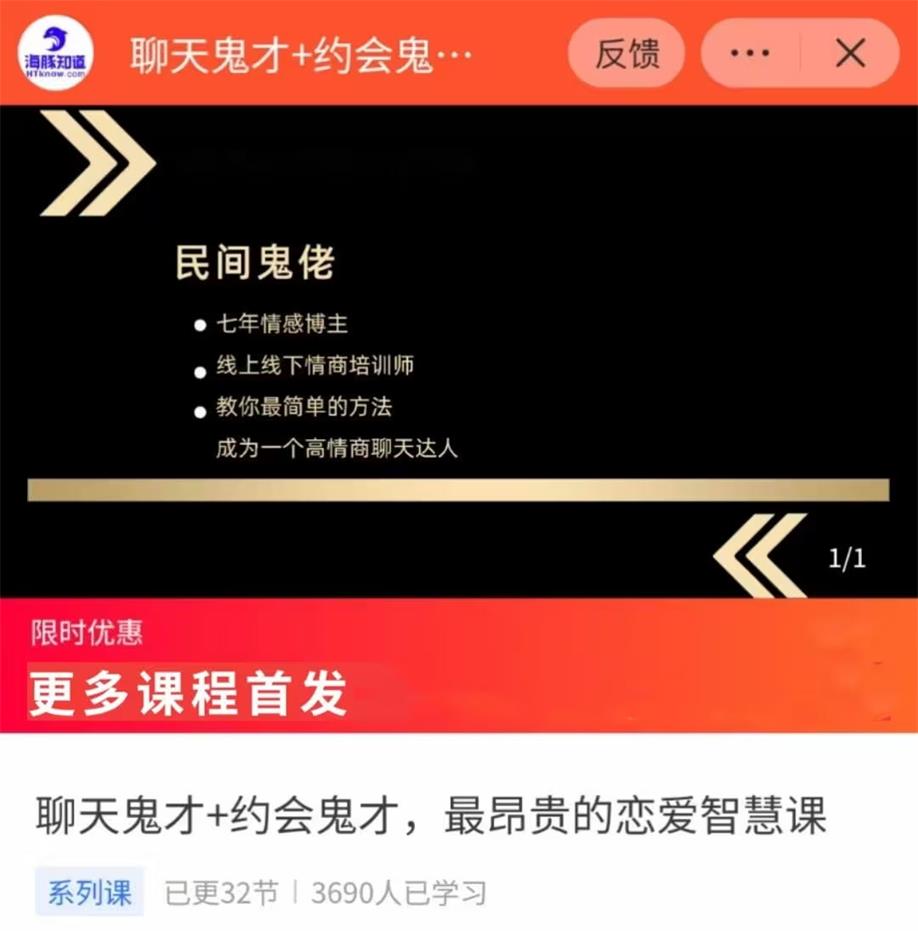Open the 民间鬼佬 course cover image
This screenshot has width=918, height=931.
(x=458, y=352)
